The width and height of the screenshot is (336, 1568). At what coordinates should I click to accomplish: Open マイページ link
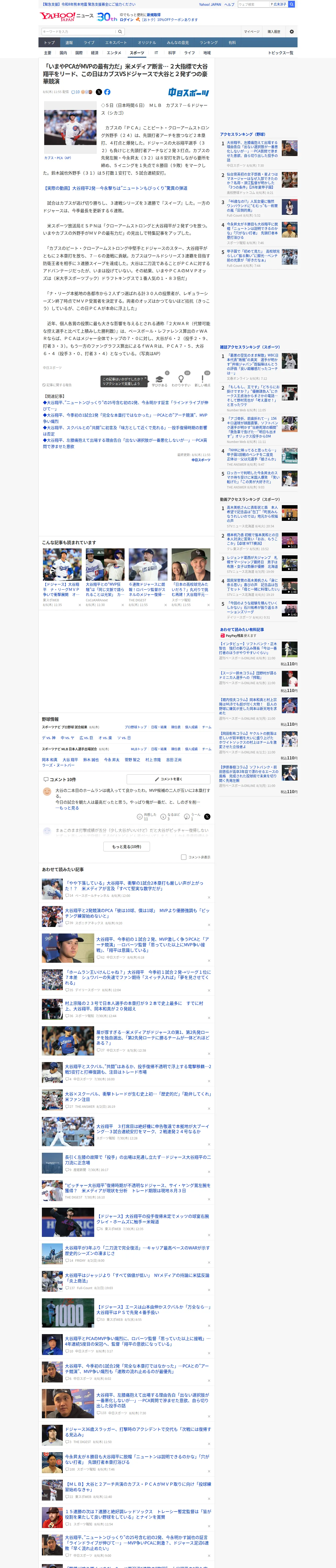pos(251,32)
